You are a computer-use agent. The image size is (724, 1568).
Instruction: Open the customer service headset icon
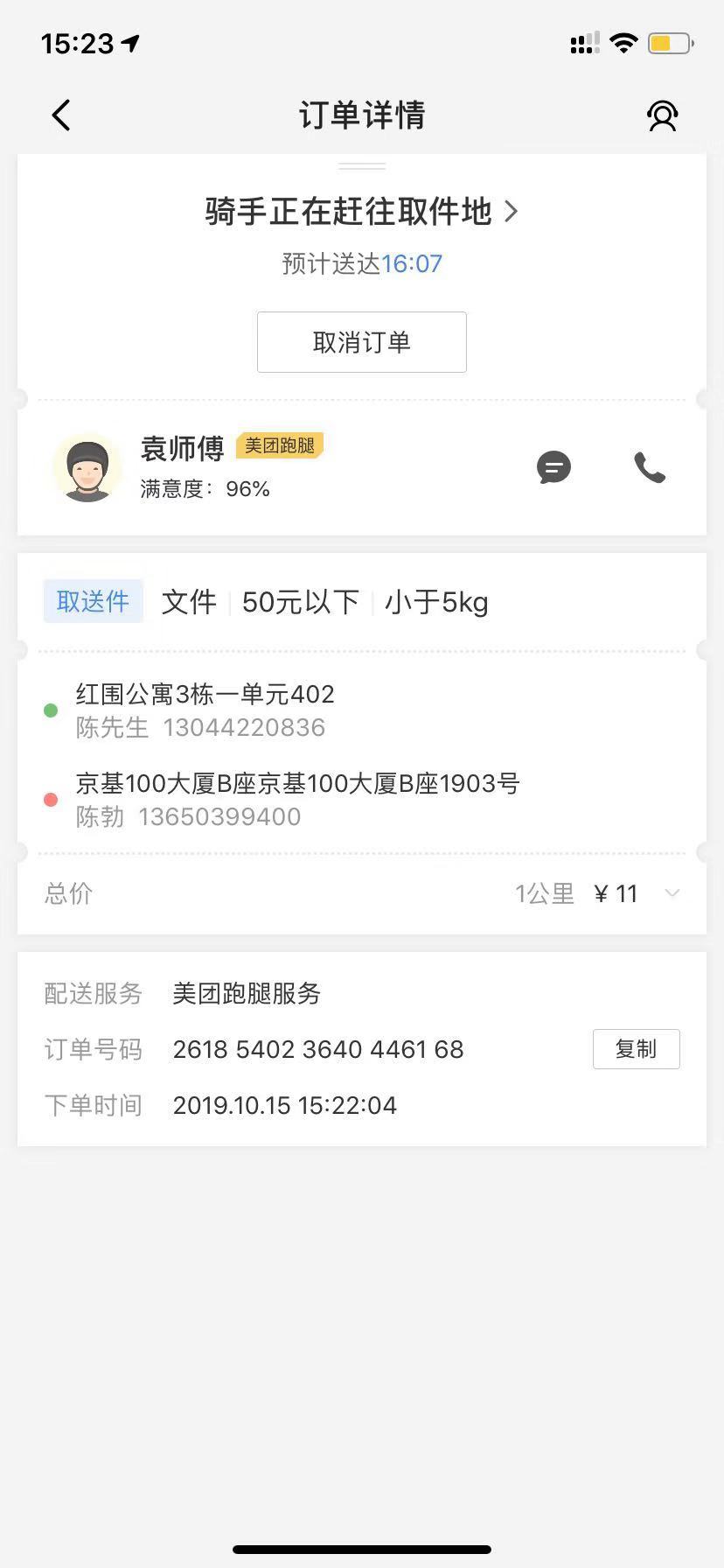662,115
